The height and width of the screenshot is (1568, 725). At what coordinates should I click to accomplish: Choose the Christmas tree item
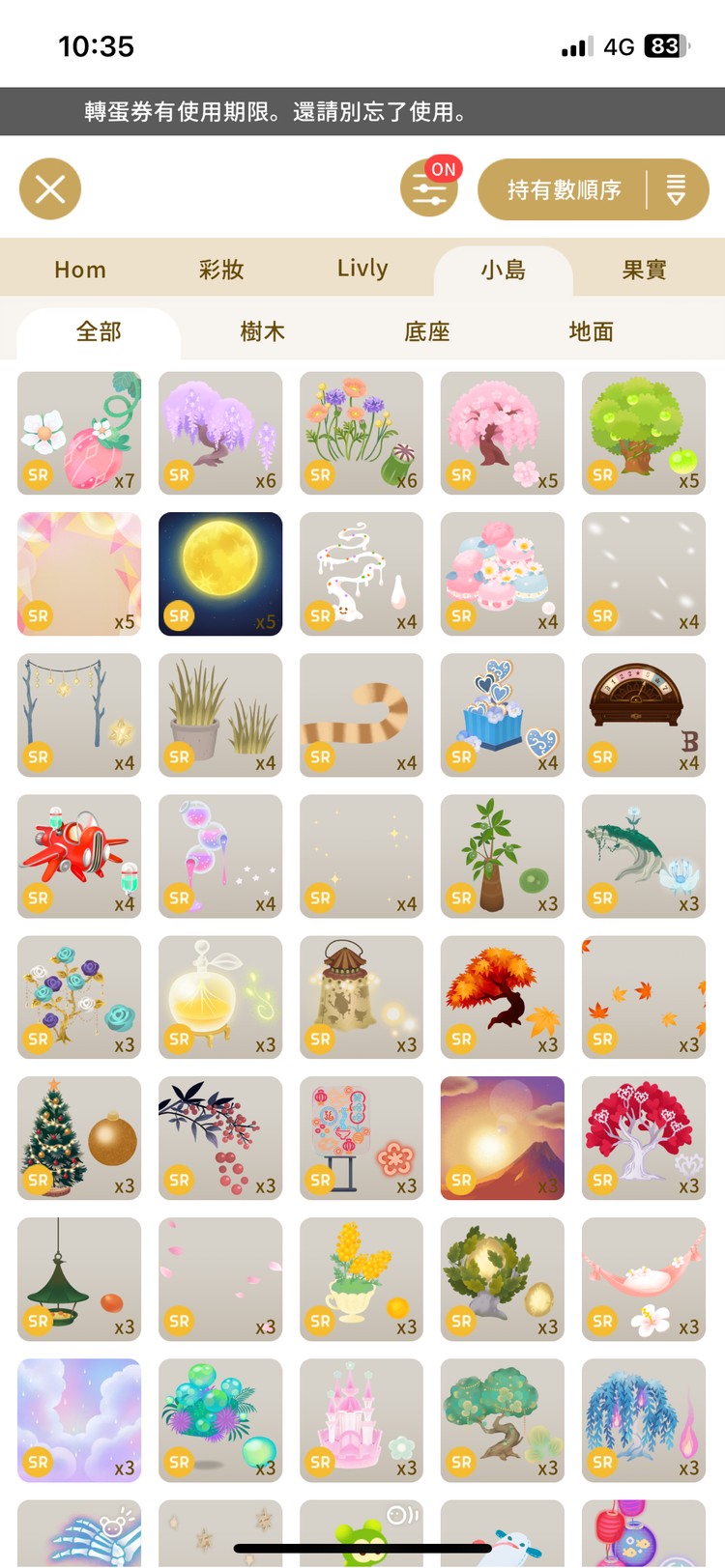79,1138
